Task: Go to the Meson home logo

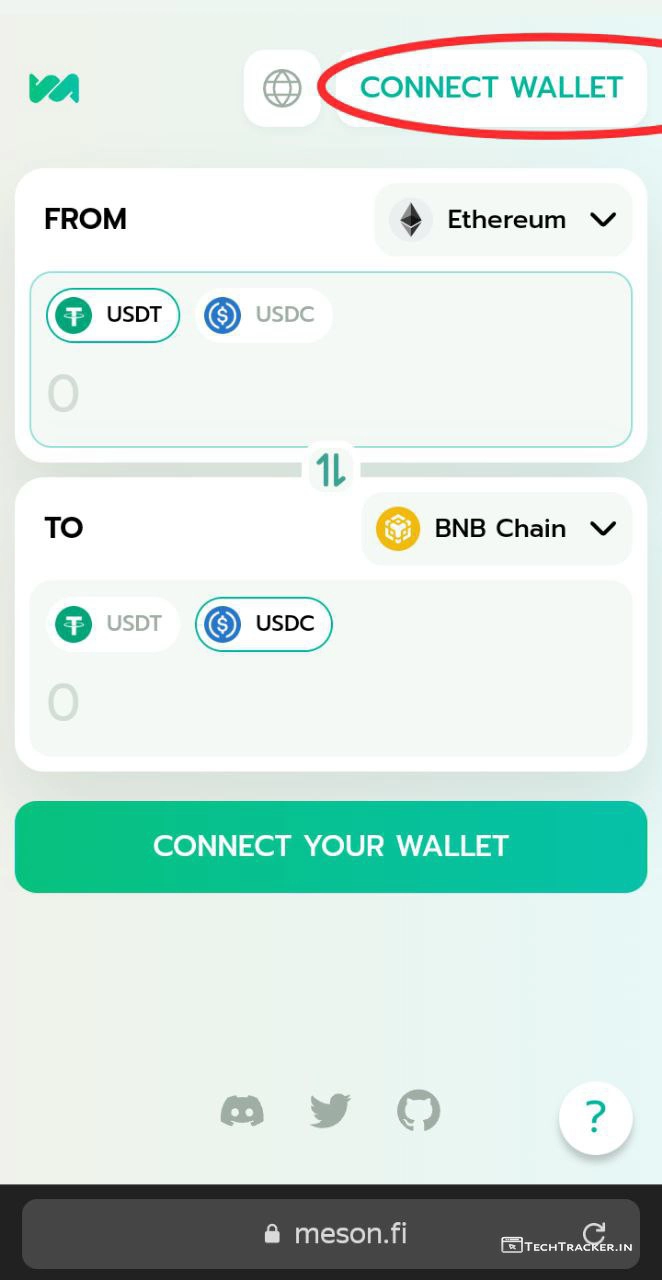Action: click(54, 88)
